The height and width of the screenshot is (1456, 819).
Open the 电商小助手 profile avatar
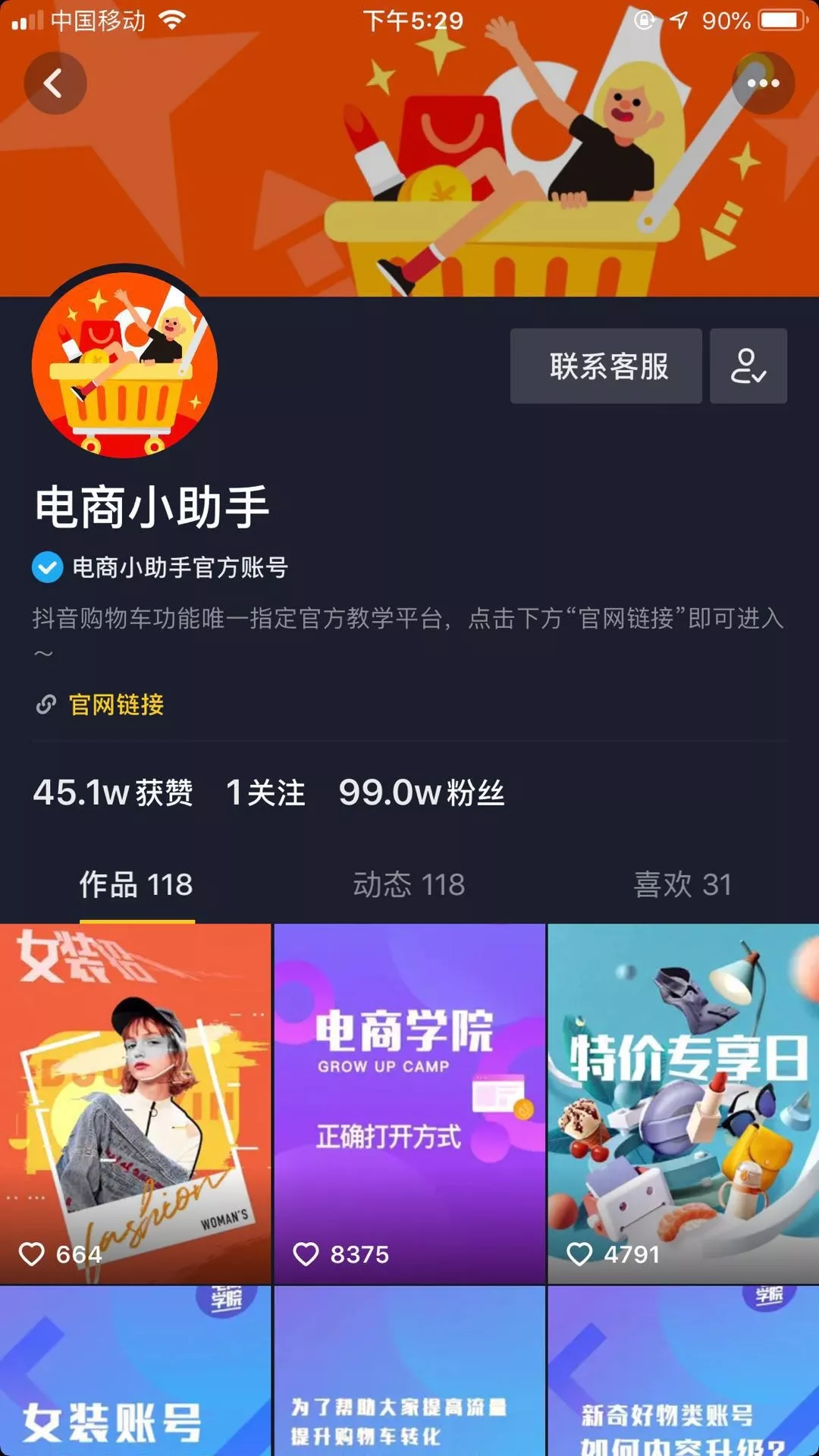coord(125,365)
